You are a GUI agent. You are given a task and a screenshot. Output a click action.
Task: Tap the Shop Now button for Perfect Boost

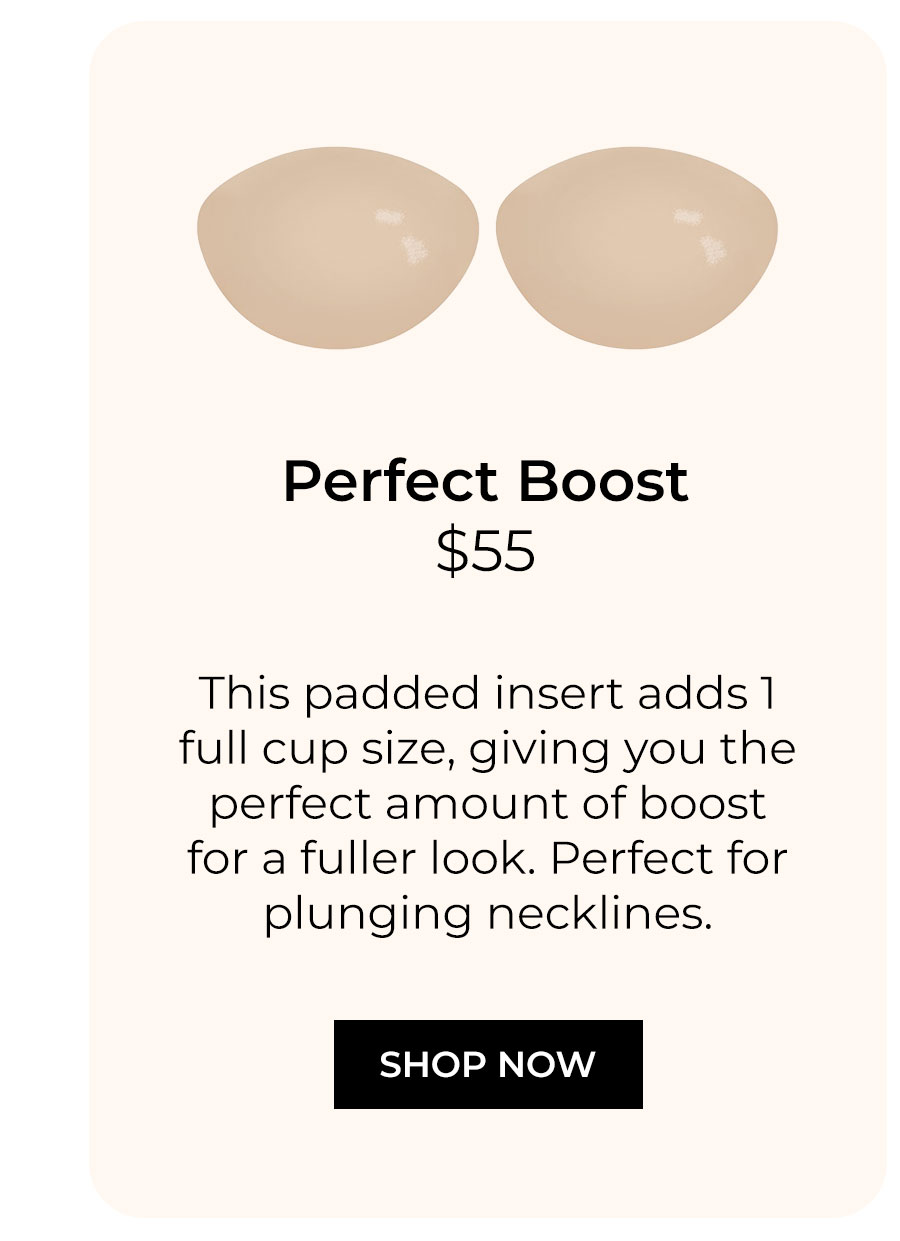tap(488, 1064)
